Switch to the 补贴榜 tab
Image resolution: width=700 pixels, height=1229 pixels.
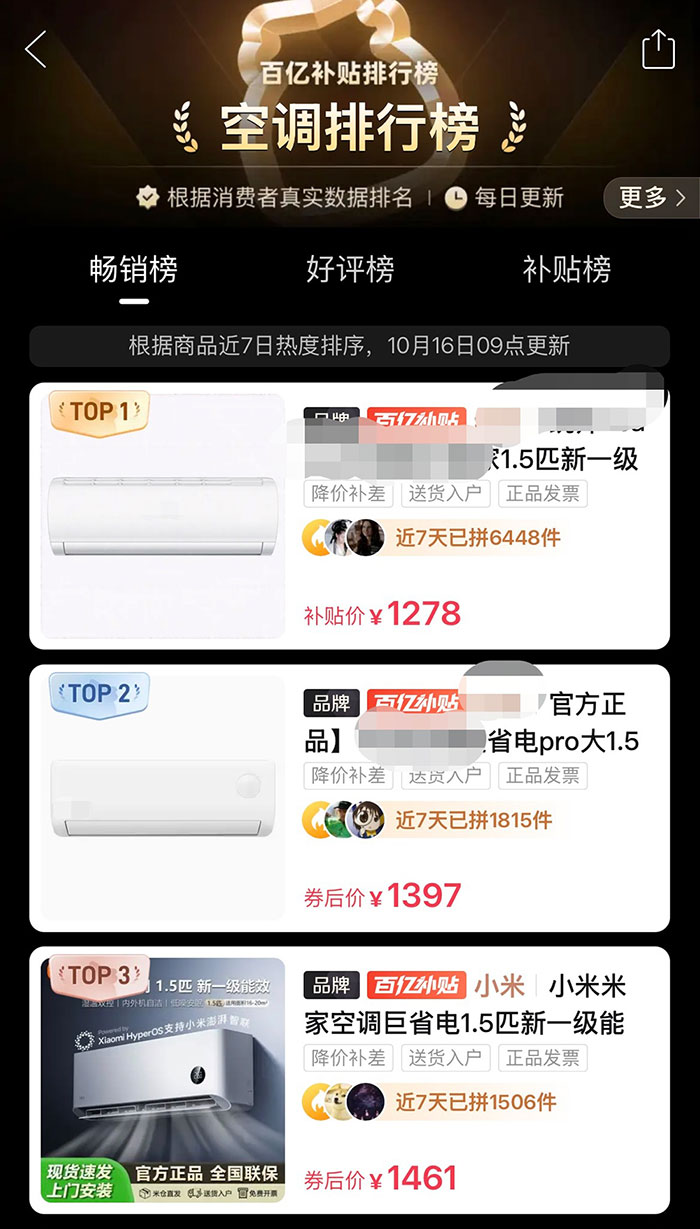click(566, 270)
